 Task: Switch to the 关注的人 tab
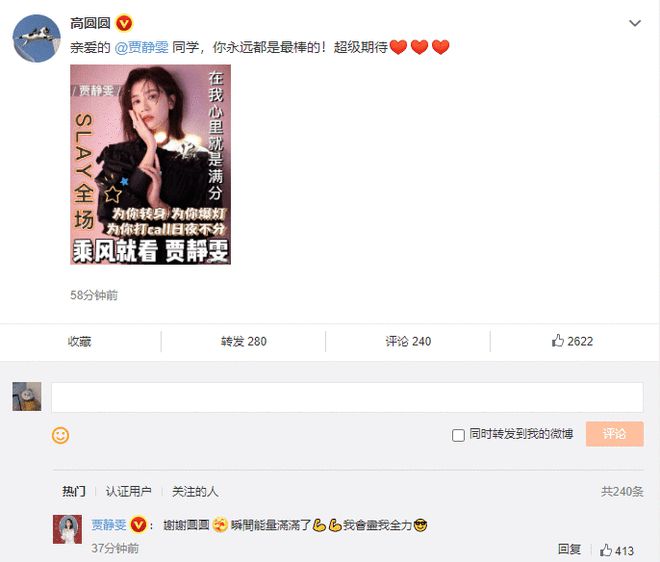coord(194,491)
